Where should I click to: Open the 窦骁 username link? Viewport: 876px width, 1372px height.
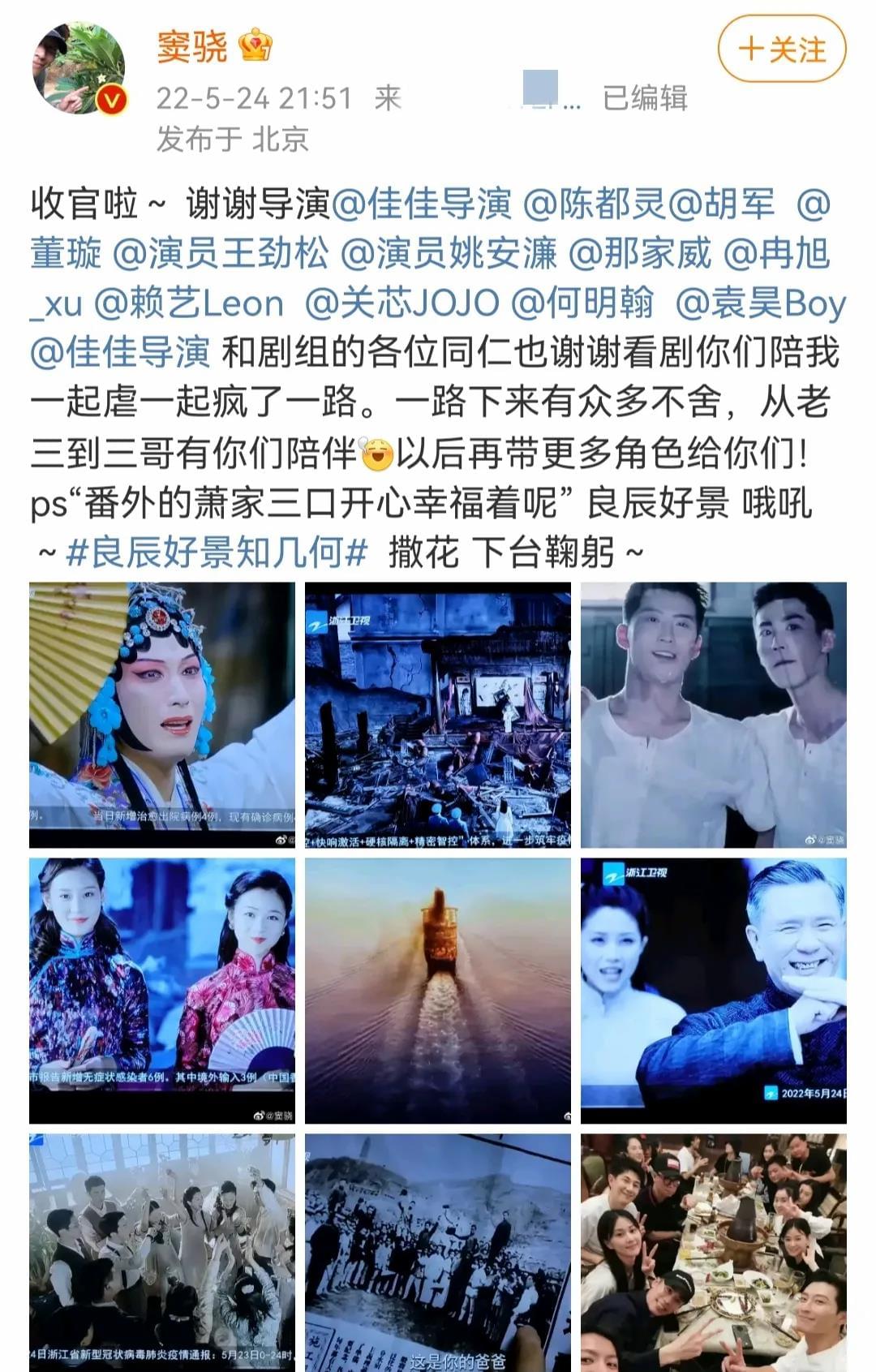pos(191,45)
